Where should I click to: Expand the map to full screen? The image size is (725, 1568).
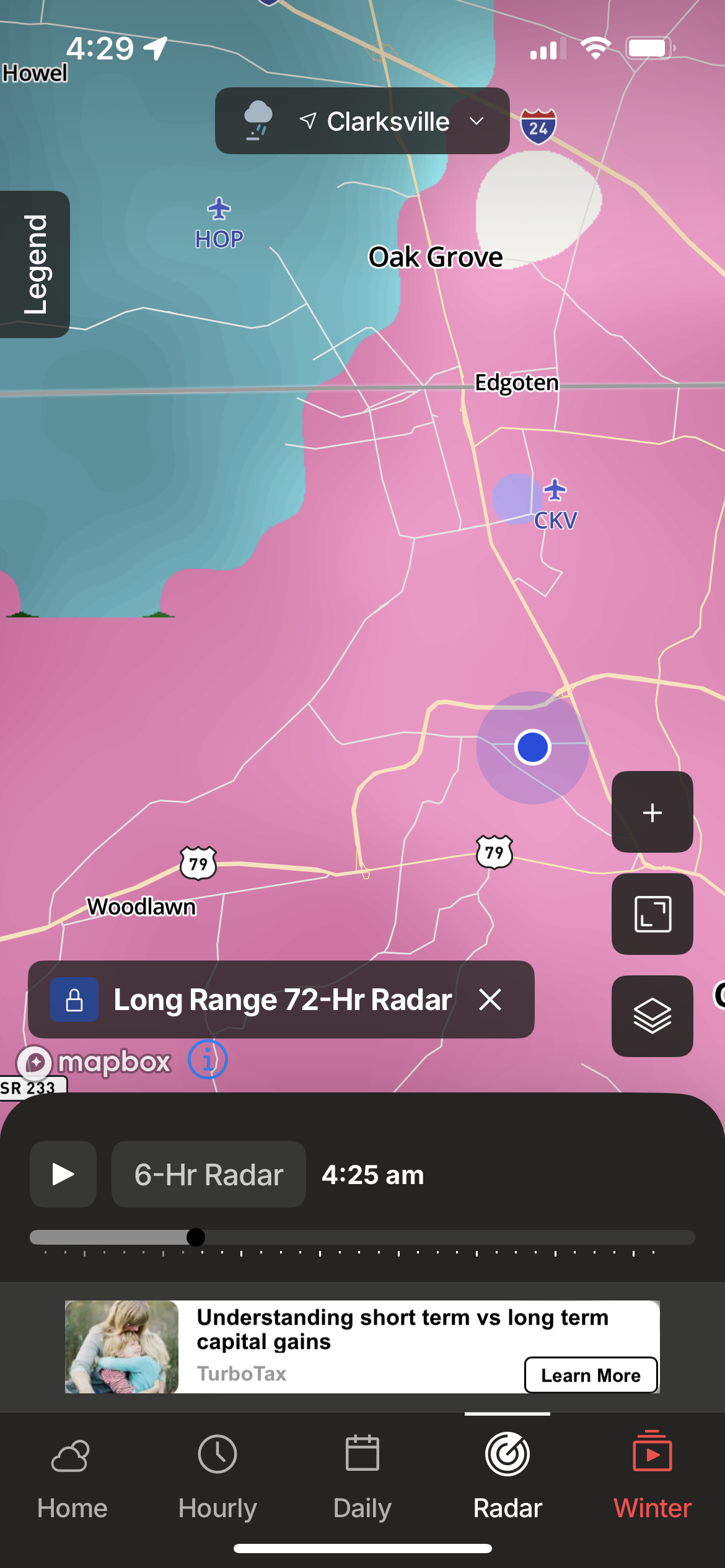coord(652,914)
